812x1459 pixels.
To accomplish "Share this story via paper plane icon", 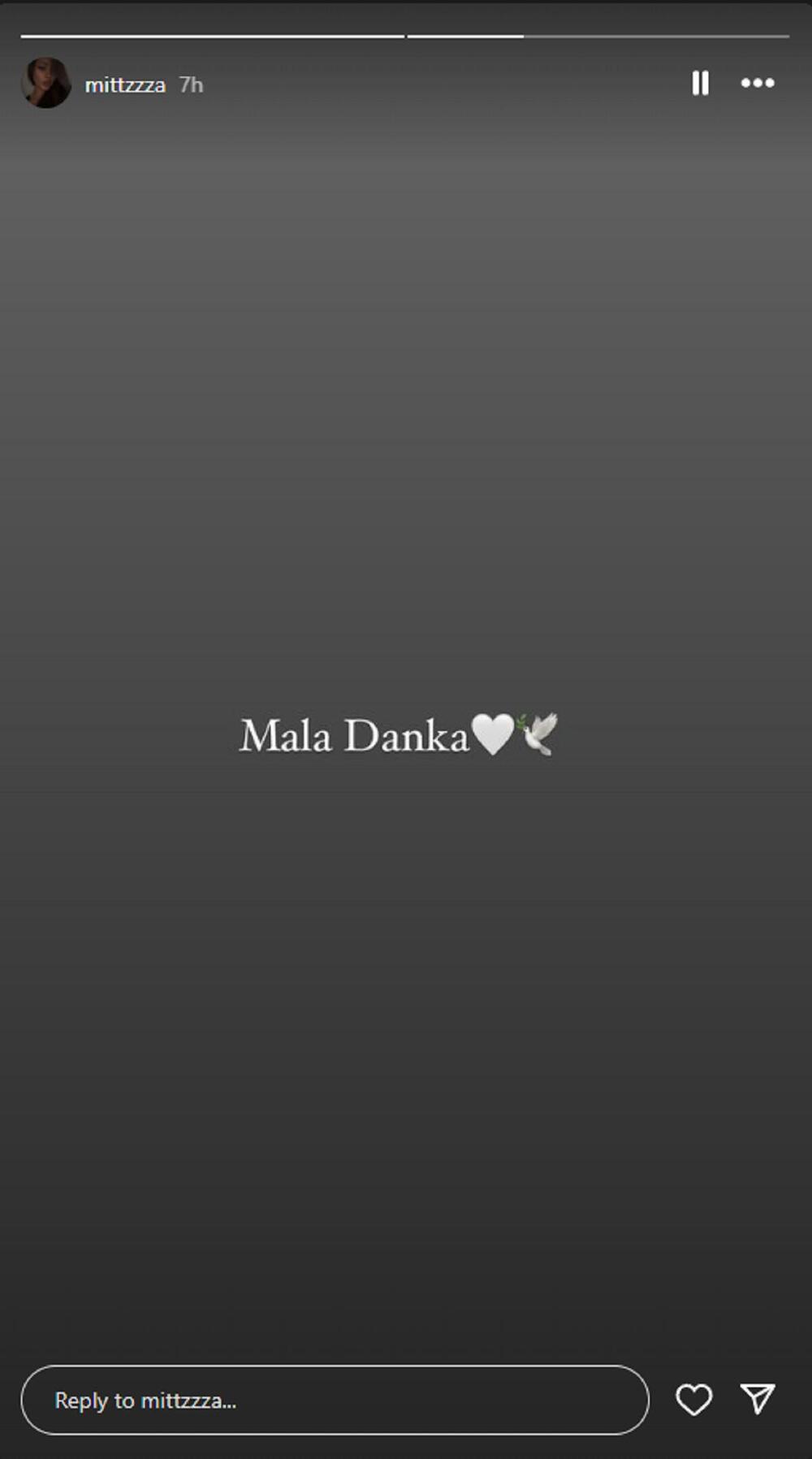I will pyautogui.click(x=758, y=1399).
